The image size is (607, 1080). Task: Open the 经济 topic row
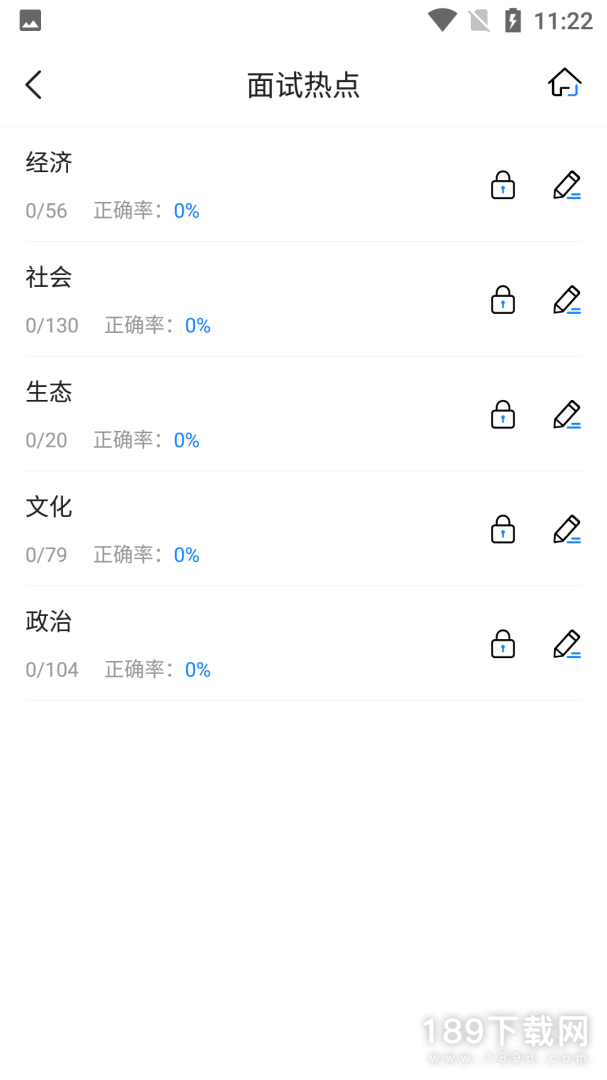(303, 185)
